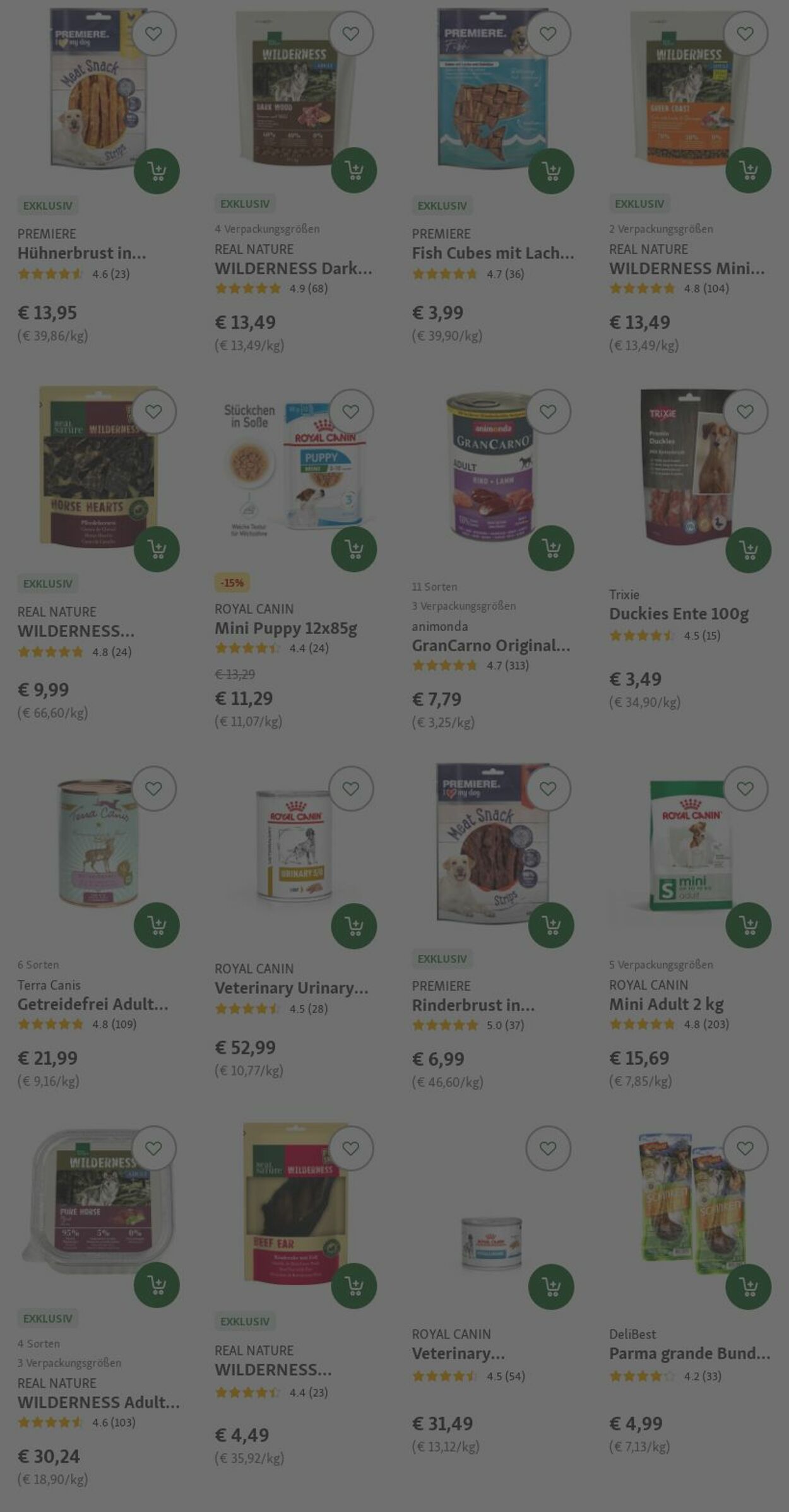
Task: Add Royal Canin Veterinary €31,49 to cart
Action: click(551, 1286)
